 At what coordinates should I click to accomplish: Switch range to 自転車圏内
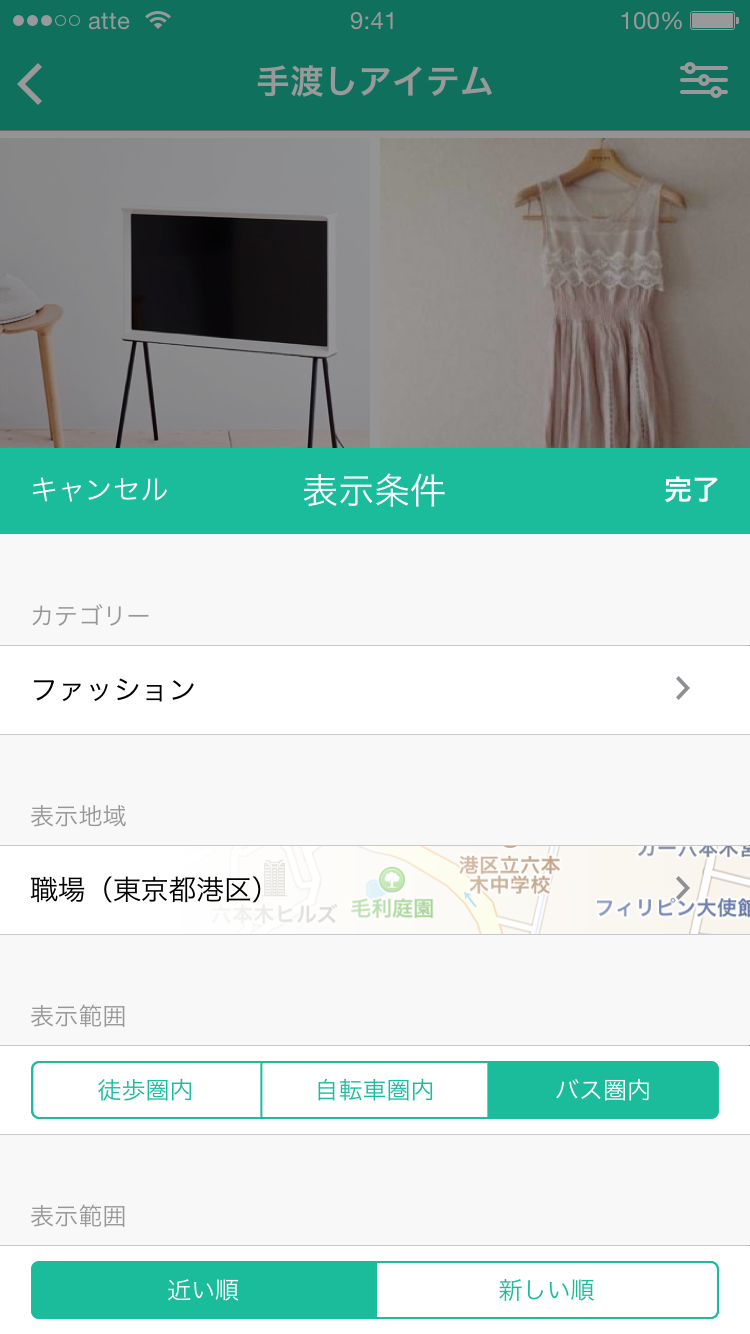(375, 1090)
